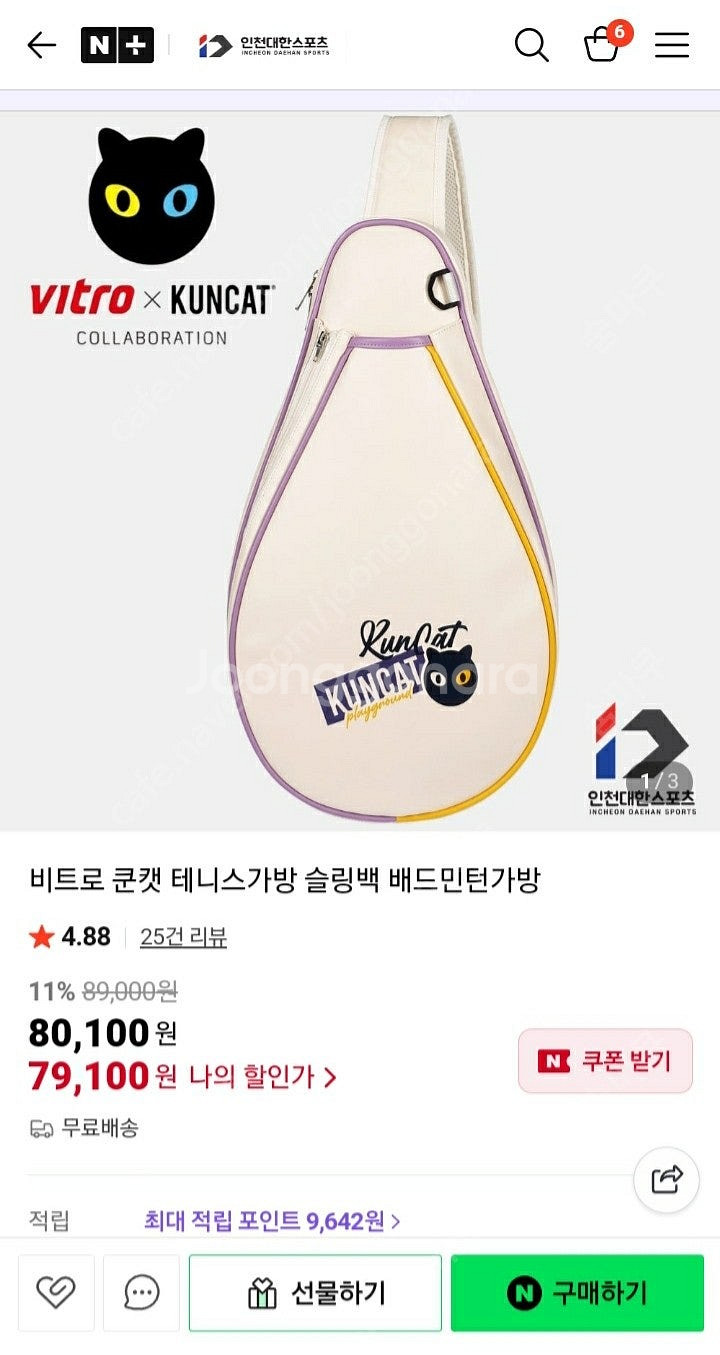This screenshot has height=1355, width=720.
Task: Share this product
Action: click(x=667, y=1179)
